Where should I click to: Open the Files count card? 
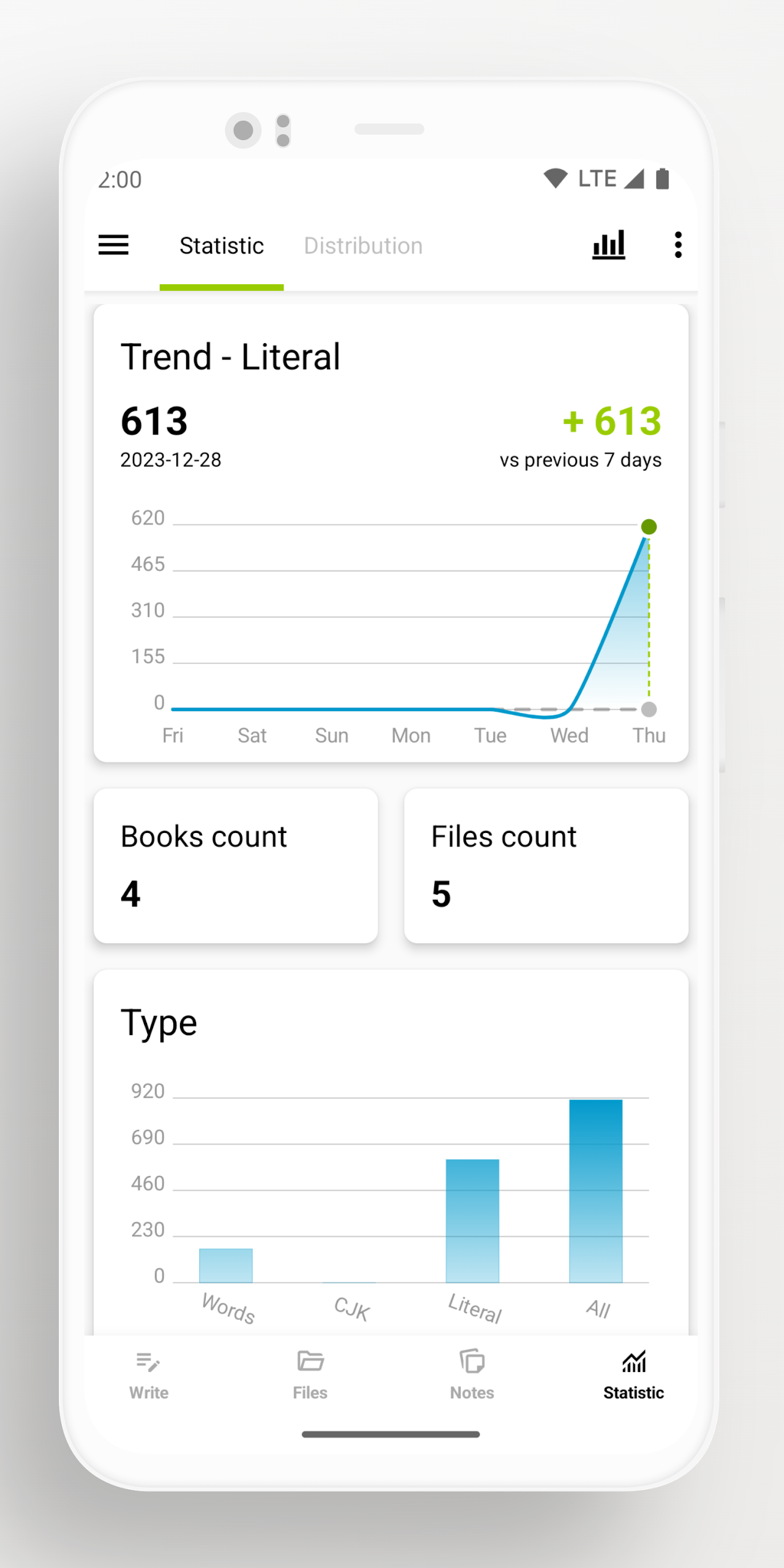546,866
